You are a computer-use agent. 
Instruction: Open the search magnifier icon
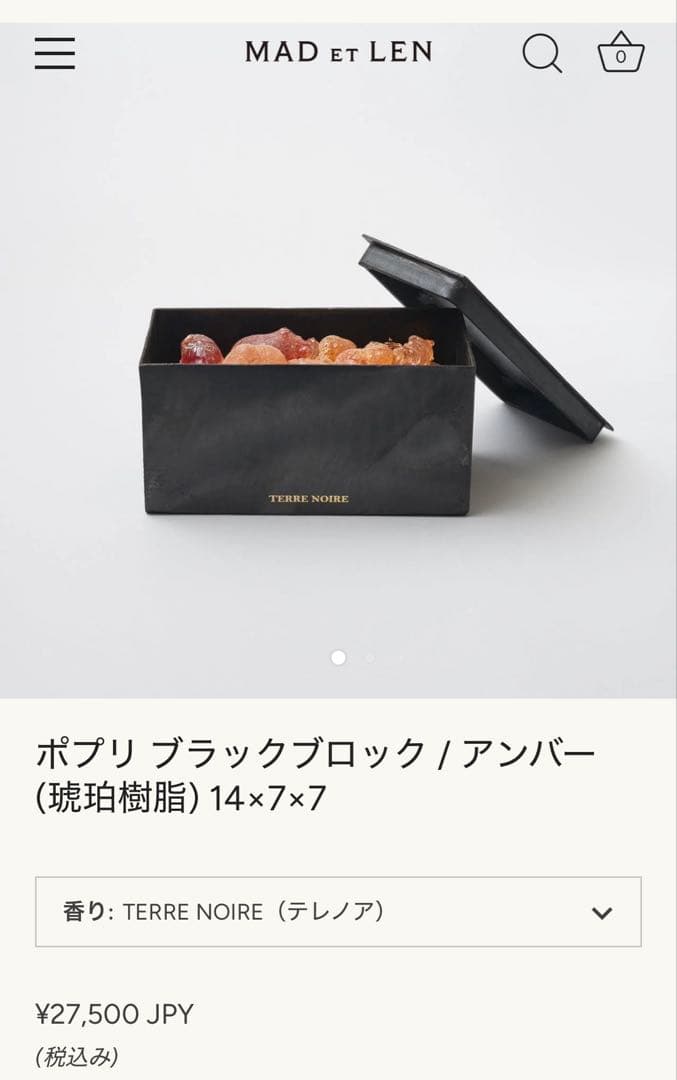542,53
